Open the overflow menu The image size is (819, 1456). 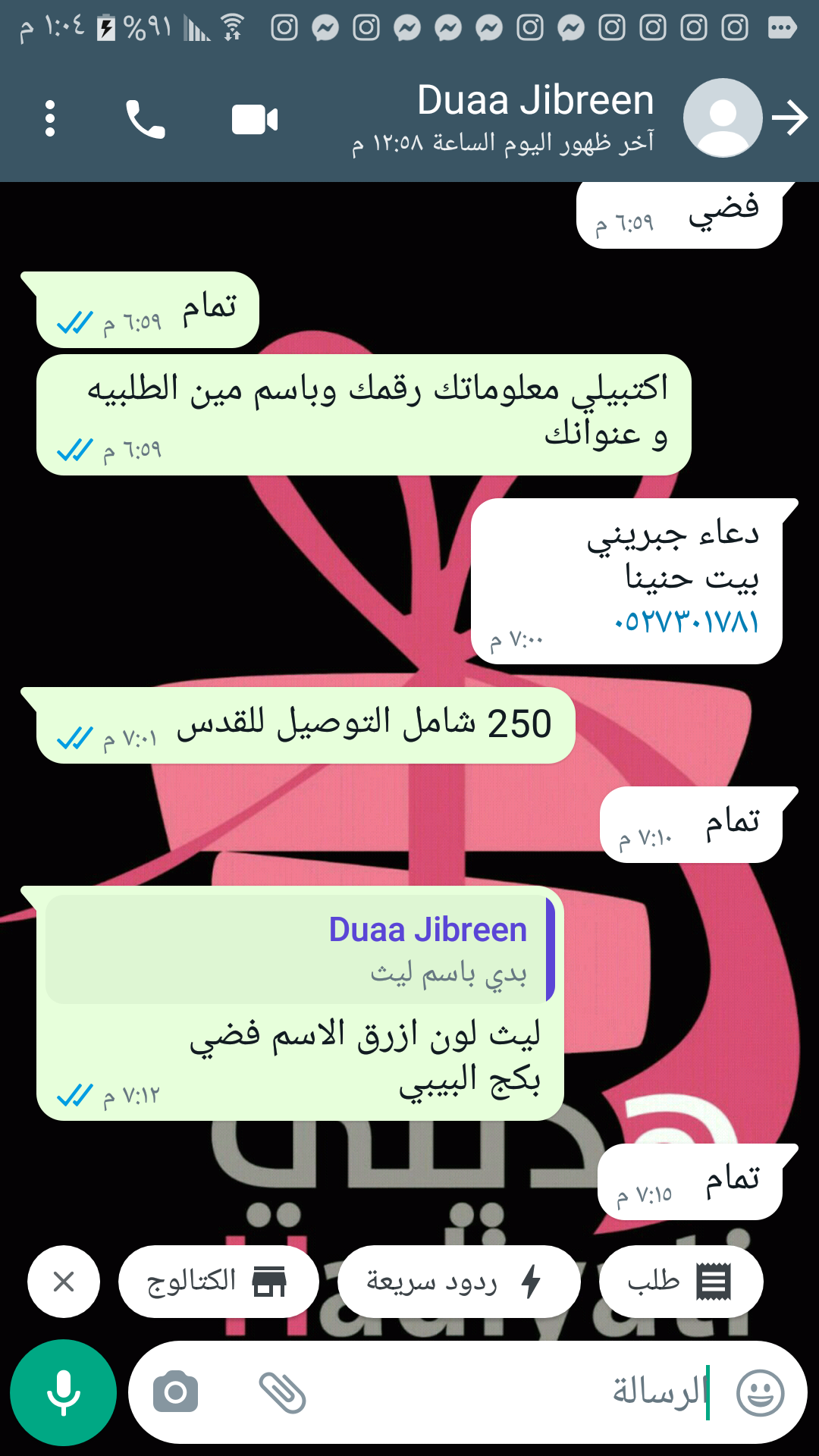[50, 119]
